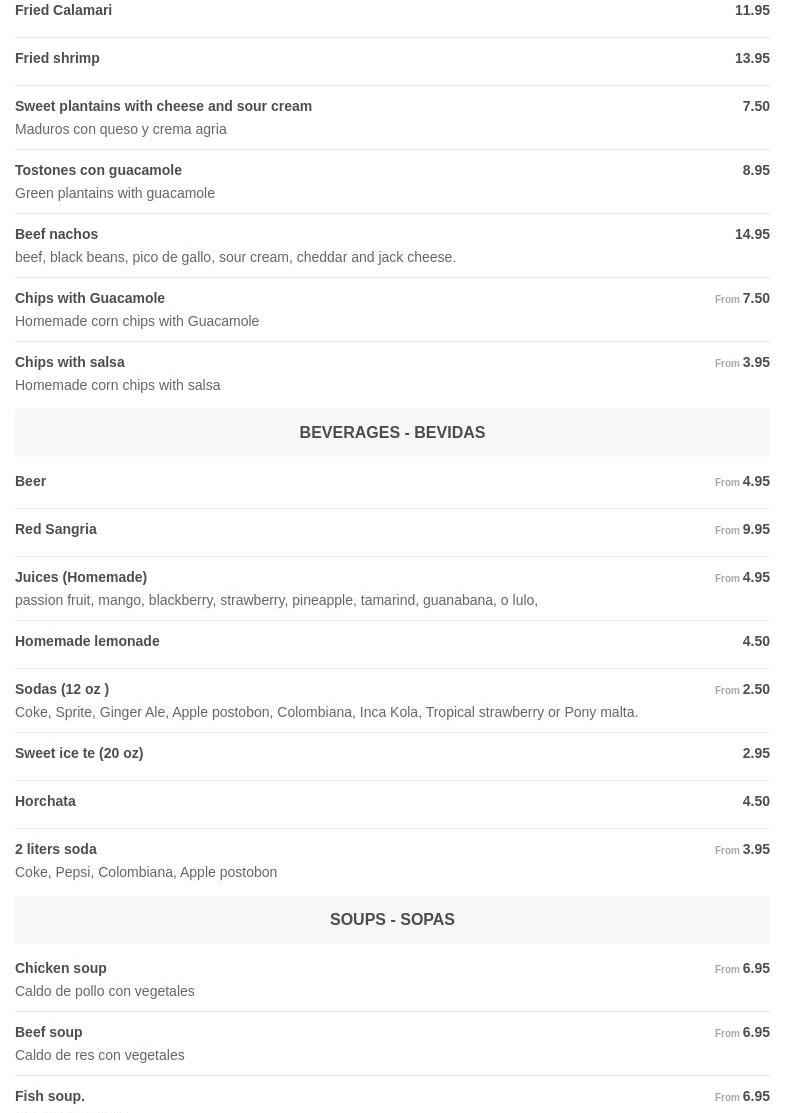This screenshot has height=1113, width=785.
Task: Choose the Horchata drink
Action: pos(45,802)
